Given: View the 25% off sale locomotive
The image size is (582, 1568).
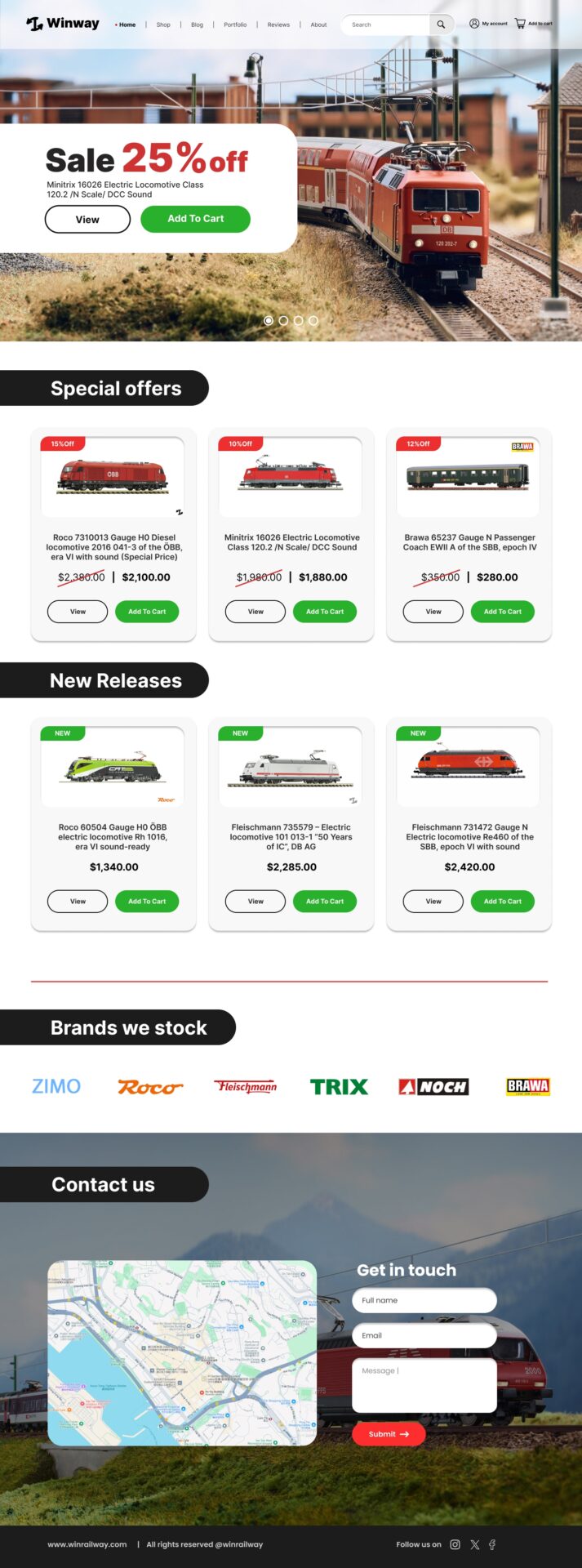Looking at the screenshot, I should pyautogui.click(x=87, y=220).
